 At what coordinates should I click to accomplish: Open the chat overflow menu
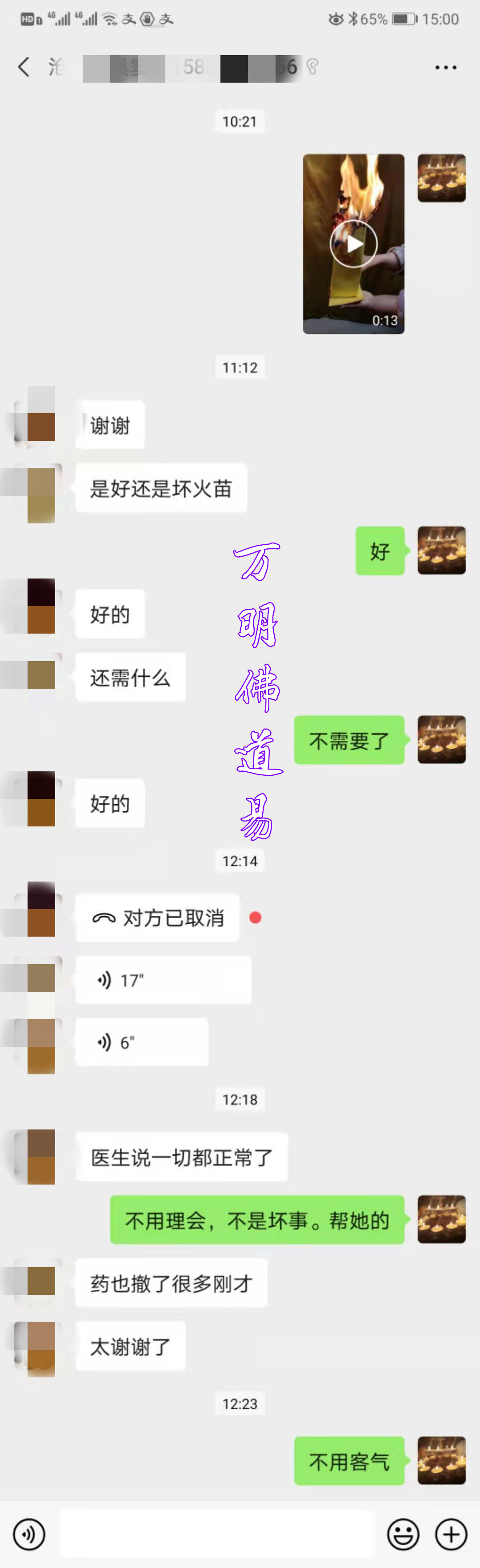[446, 68]
